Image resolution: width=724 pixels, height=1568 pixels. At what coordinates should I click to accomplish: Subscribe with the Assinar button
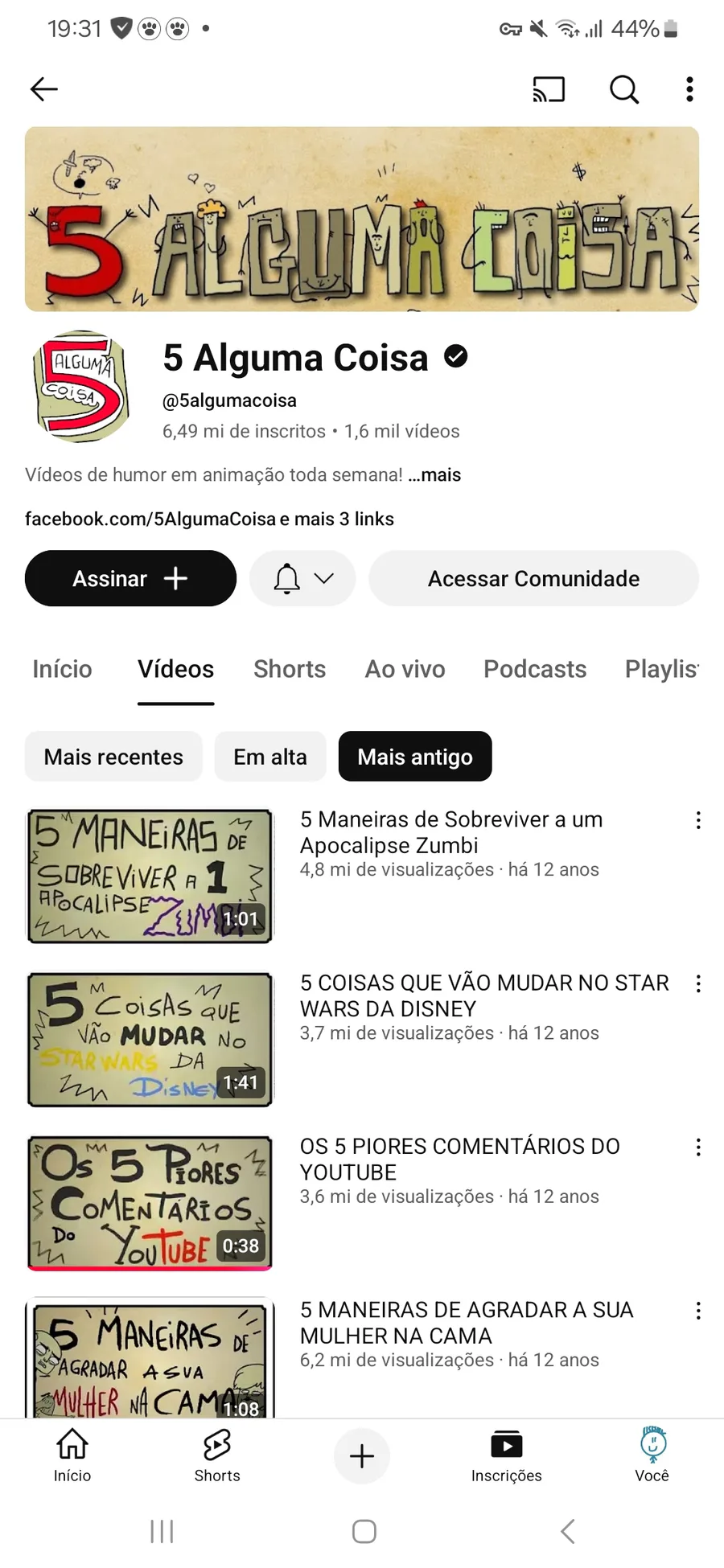coord(130,578)
